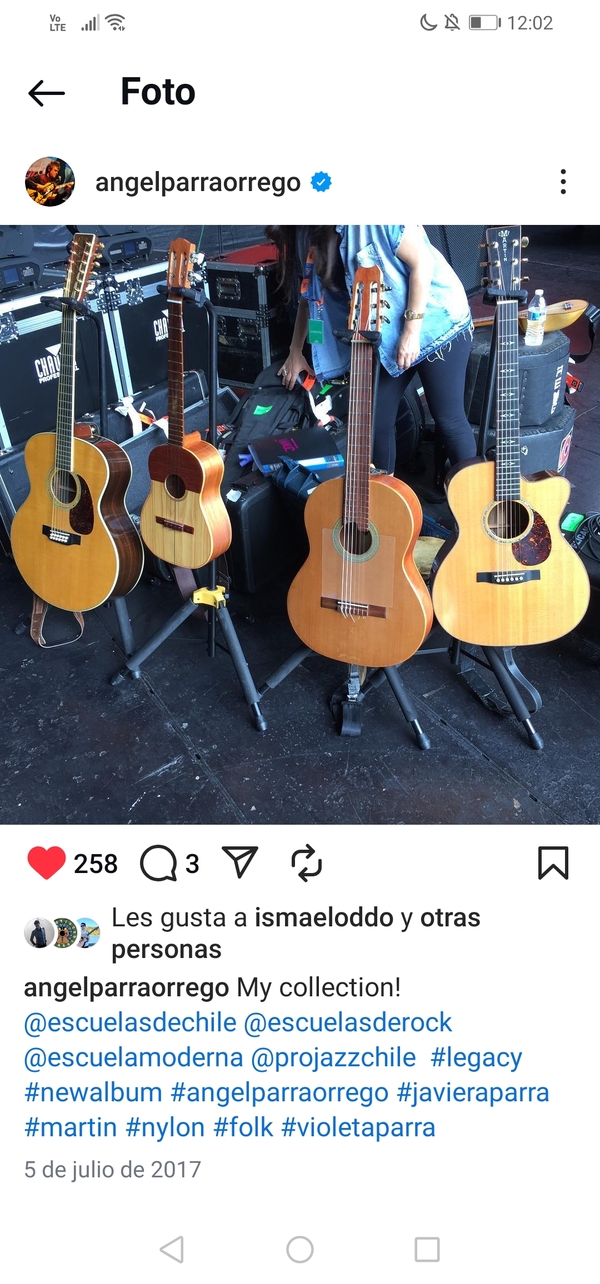Visit the @projazzchile profile
Viewport: 600px width, 1284px height.
334,1058
